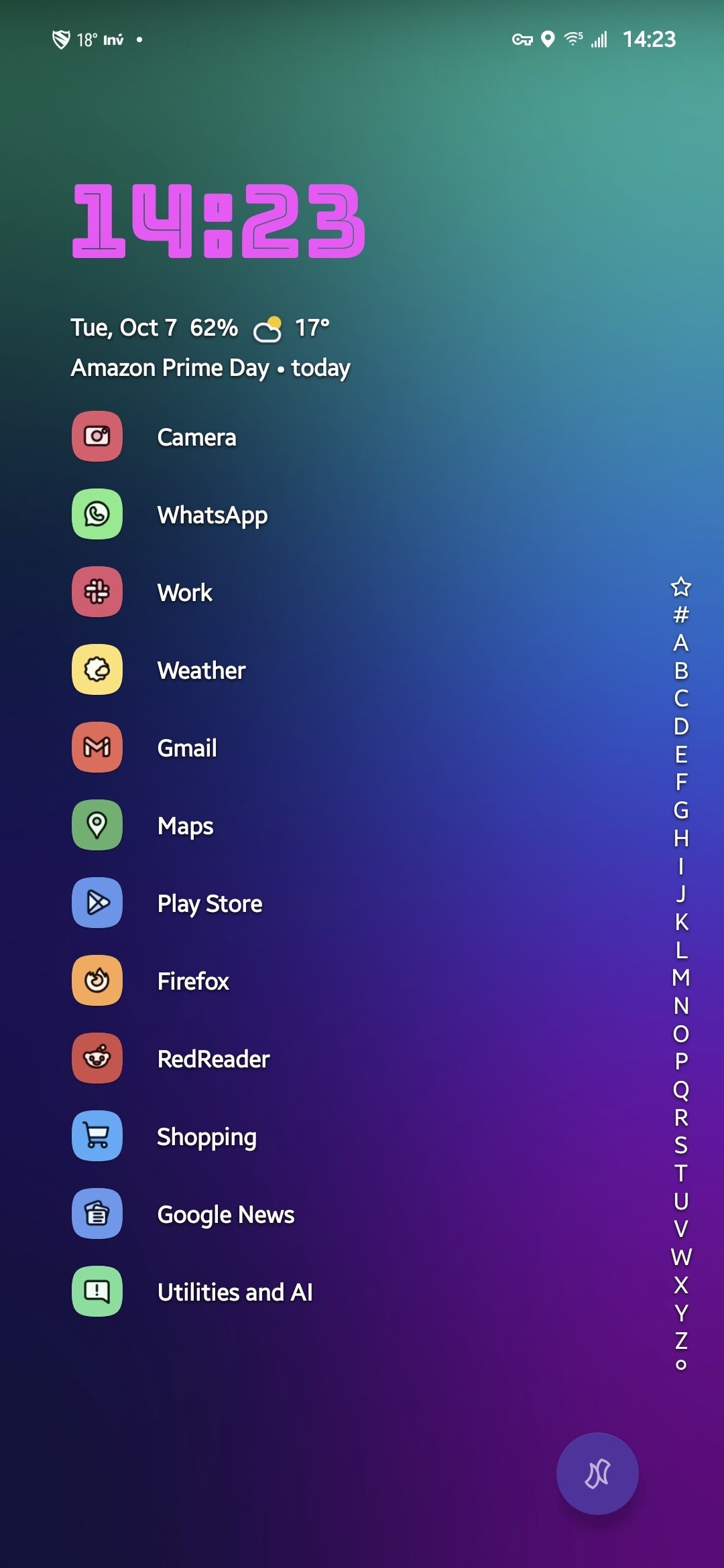Tap the floating launcher button at bottom right
724x1568 pixels.
(597, 1474)
